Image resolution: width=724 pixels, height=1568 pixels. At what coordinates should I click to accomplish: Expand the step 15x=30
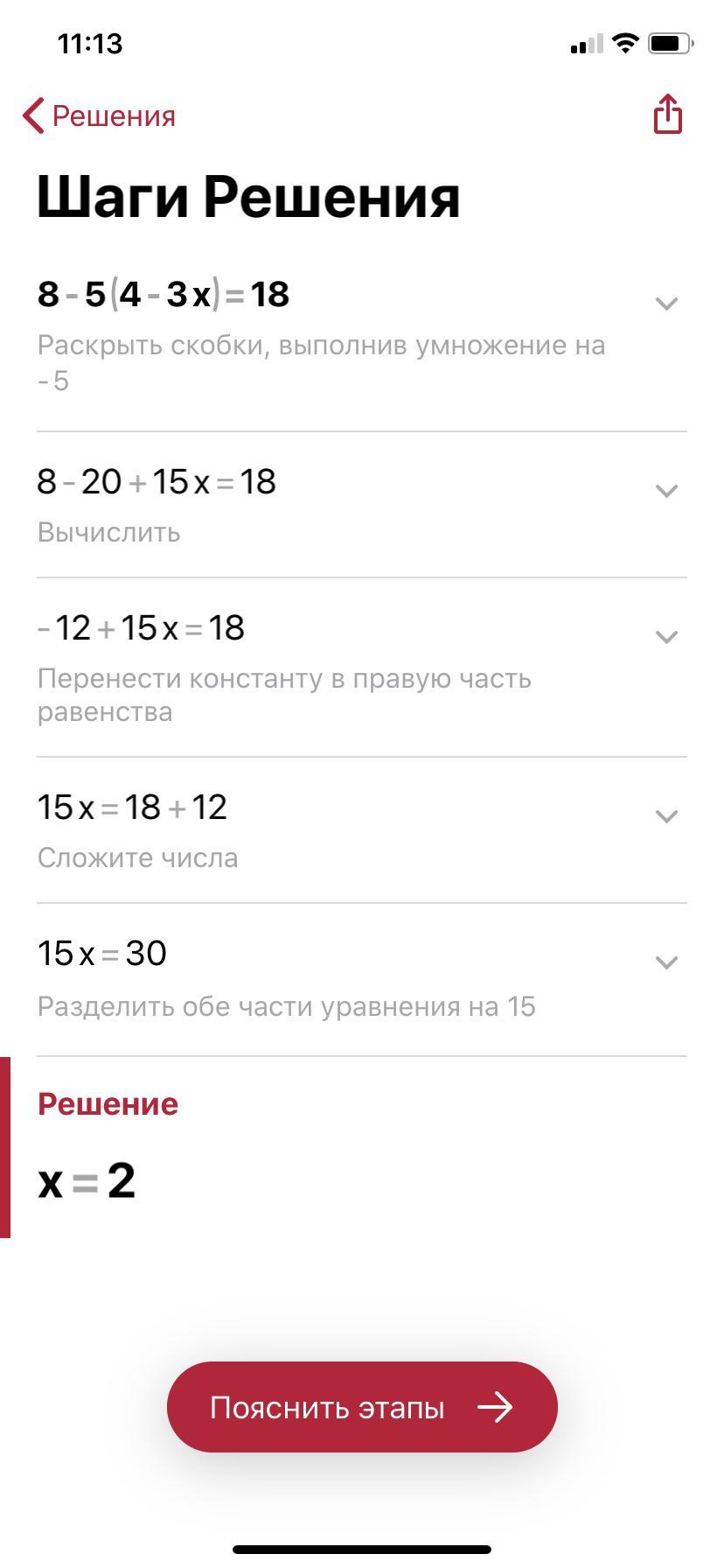pos(666,962)
